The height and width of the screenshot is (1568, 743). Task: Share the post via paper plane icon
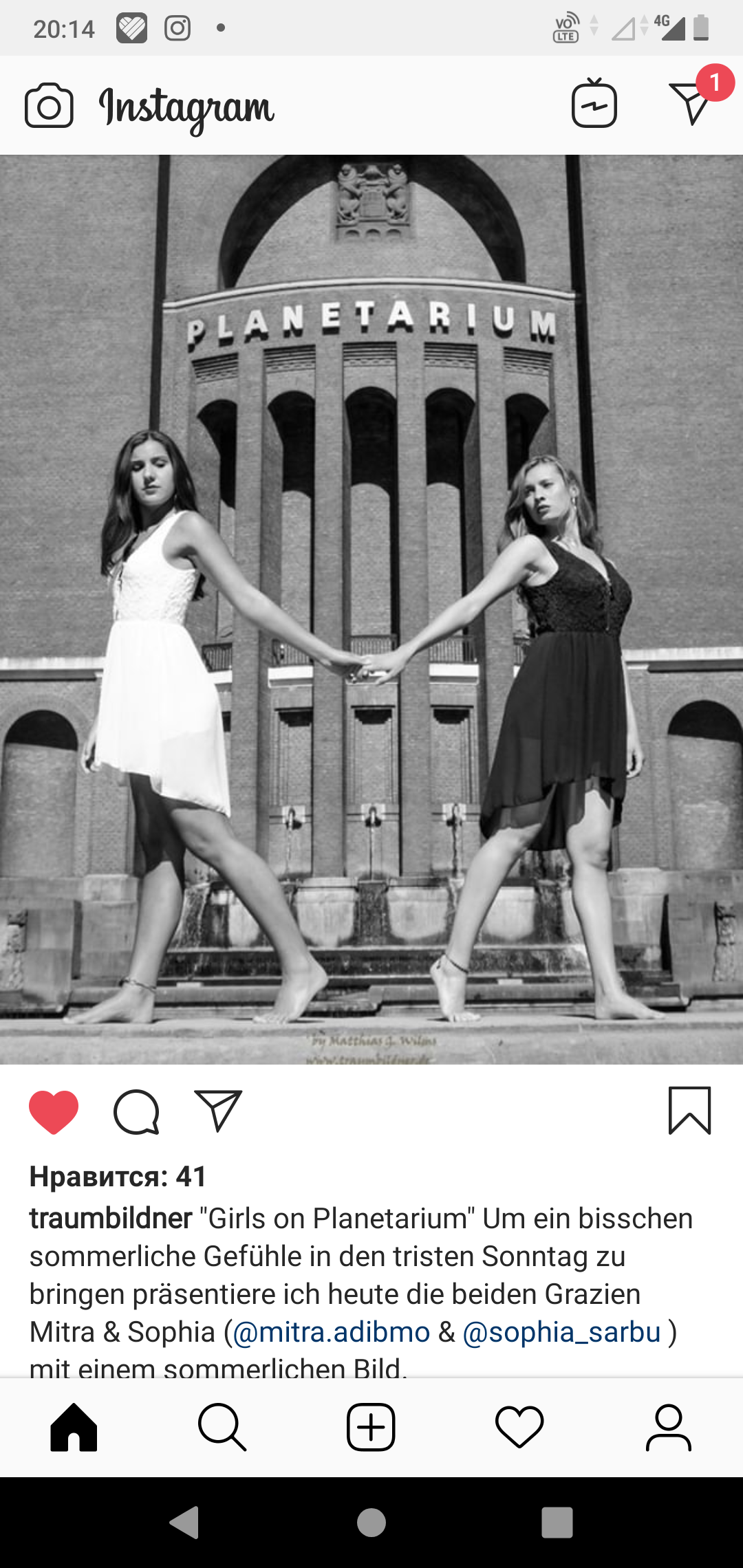click(219, 1111)
